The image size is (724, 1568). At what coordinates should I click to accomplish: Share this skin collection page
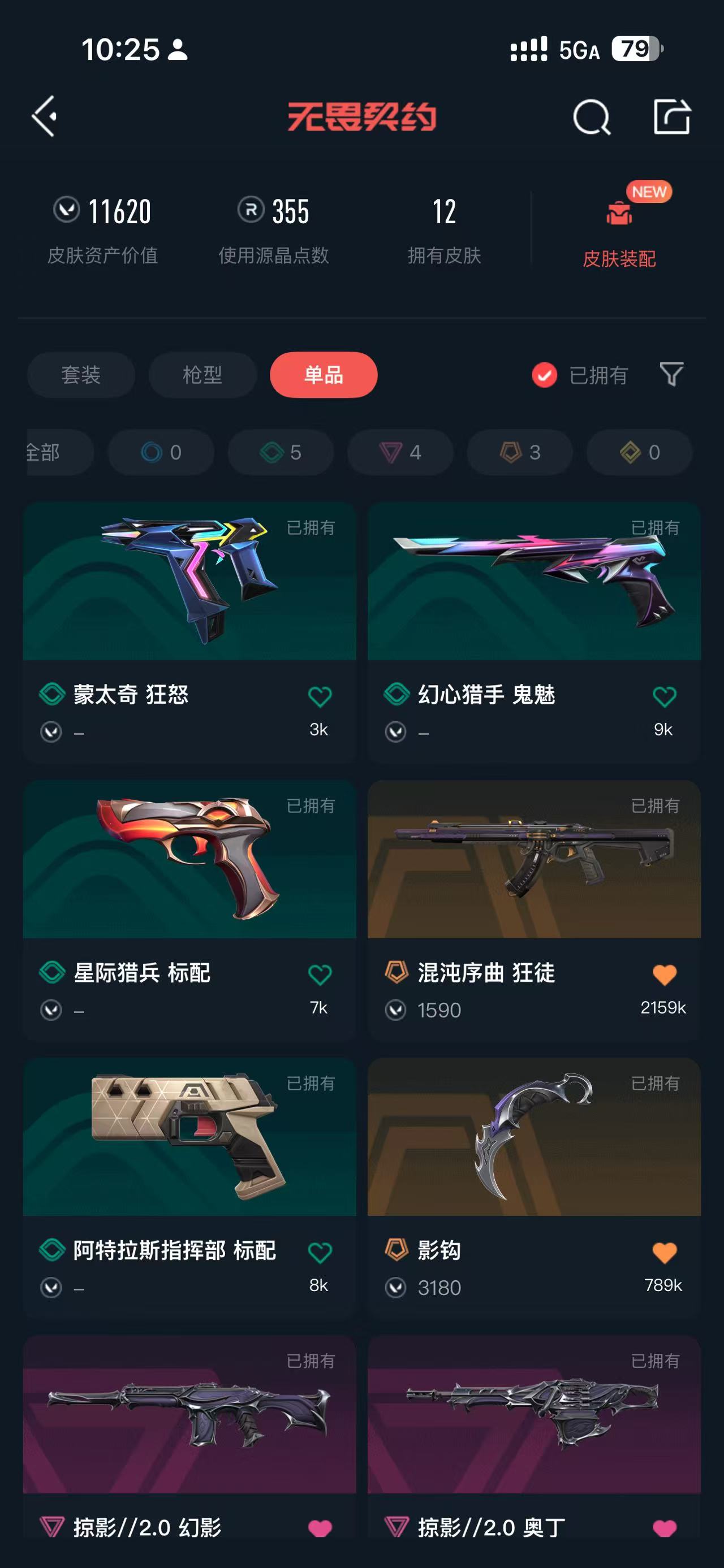(x=671, y=116)
